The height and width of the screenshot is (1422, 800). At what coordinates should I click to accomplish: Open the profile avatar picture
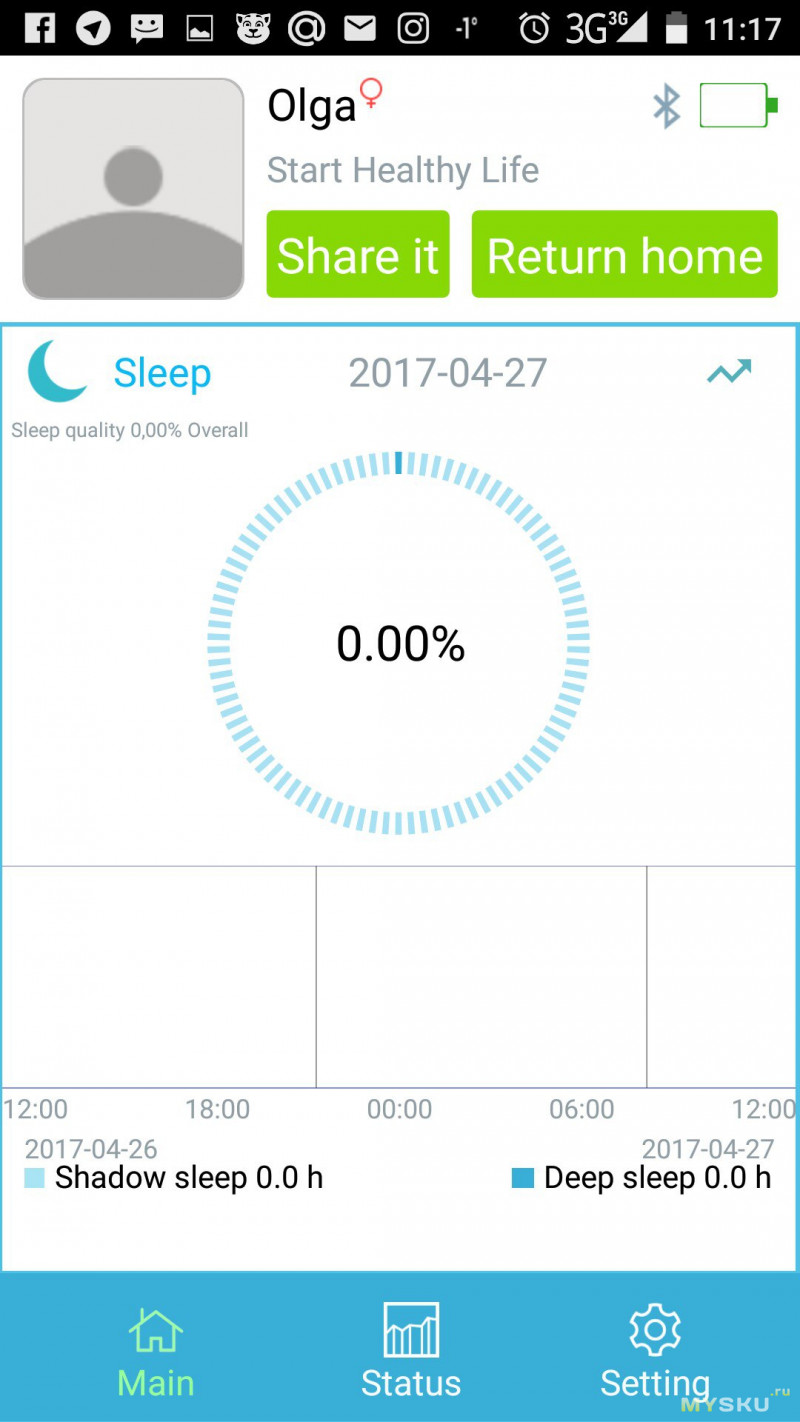pyautogui.click(x=133, y=189)
